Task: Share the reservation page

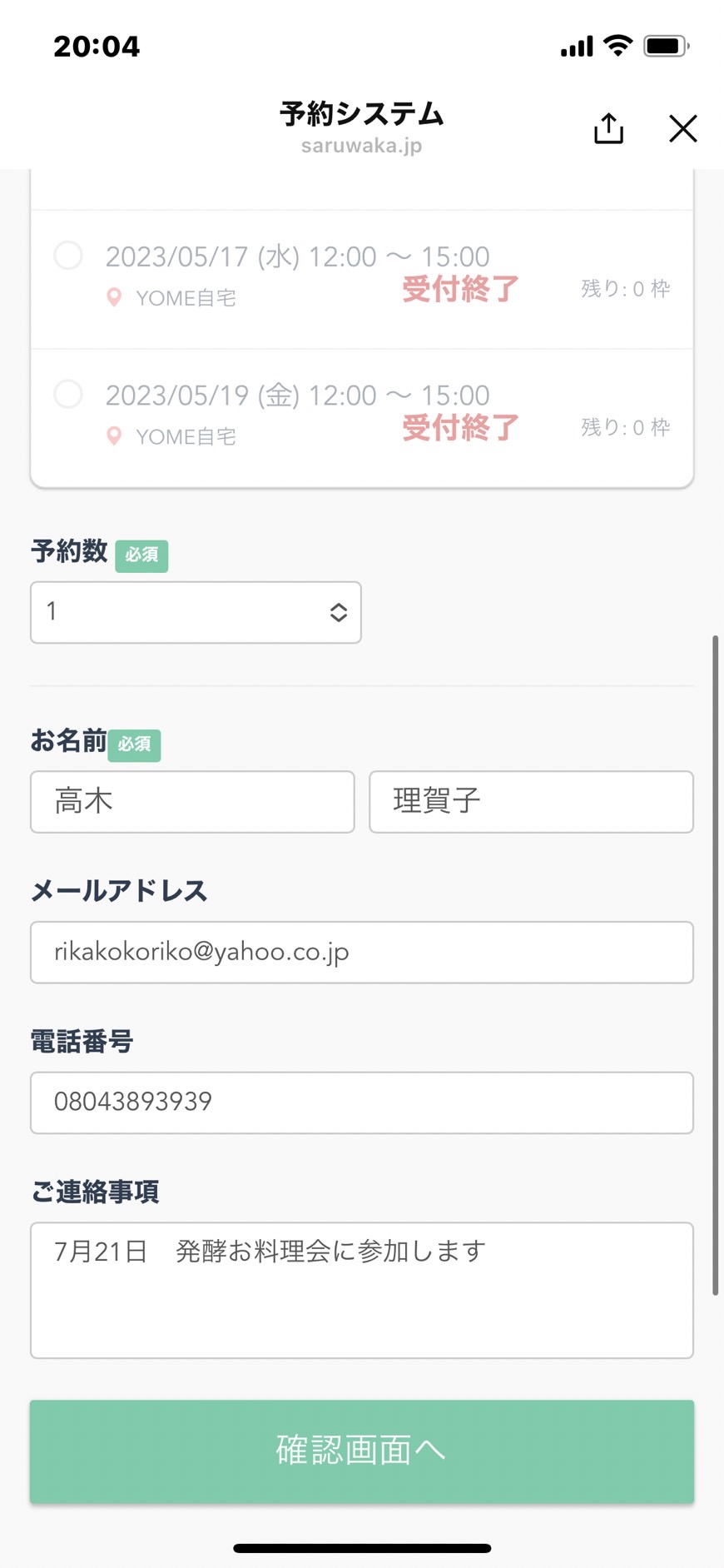Action: click(608, 128)
